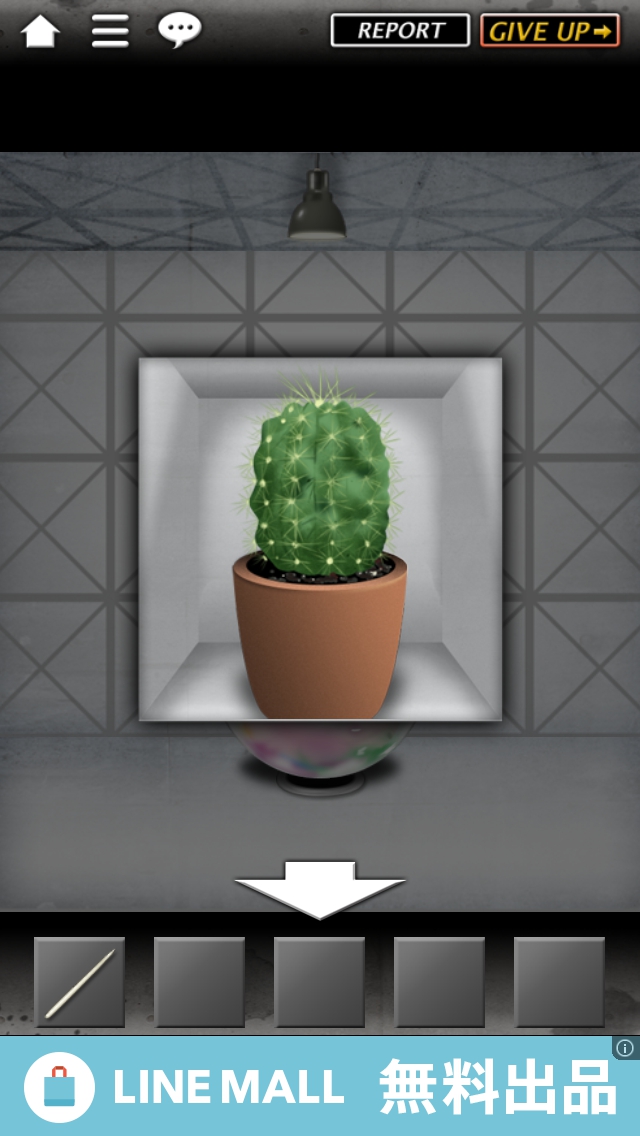Open the ad info icon
The image size is (640, 1136).
pyautogui.click(x=625, y=1048)
